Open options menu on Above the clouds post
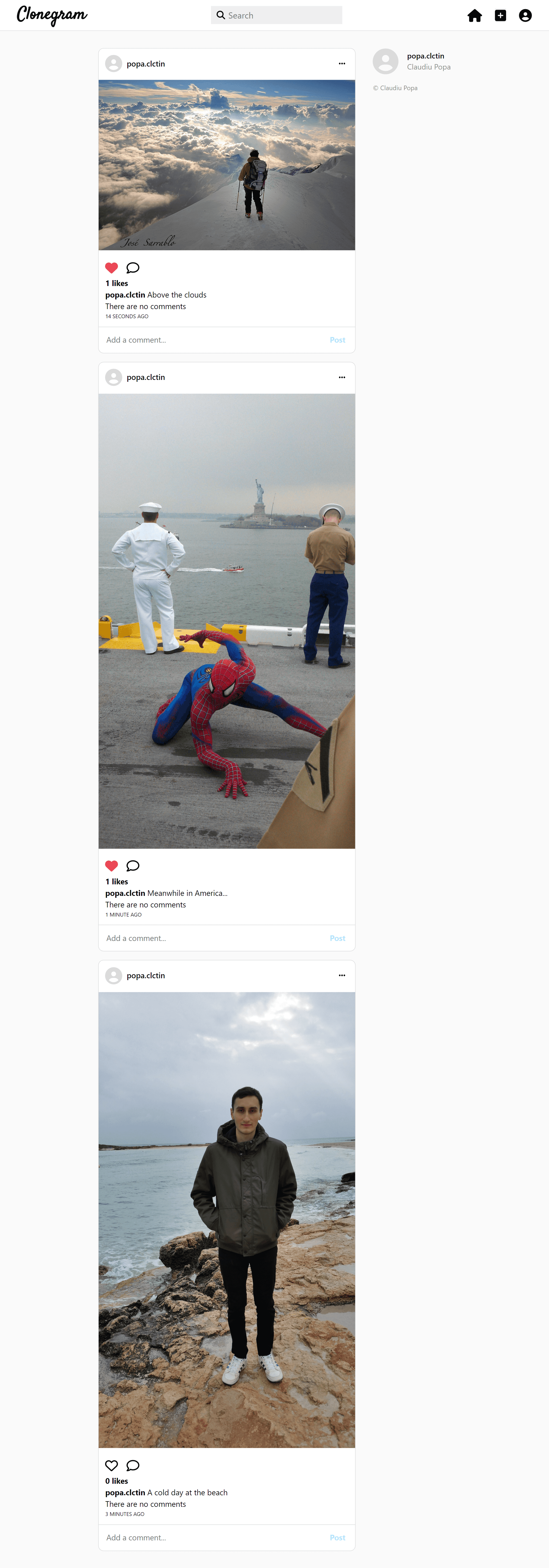Screen dimensions: 549x1568 pyautogui.click(x=342, y=63)
